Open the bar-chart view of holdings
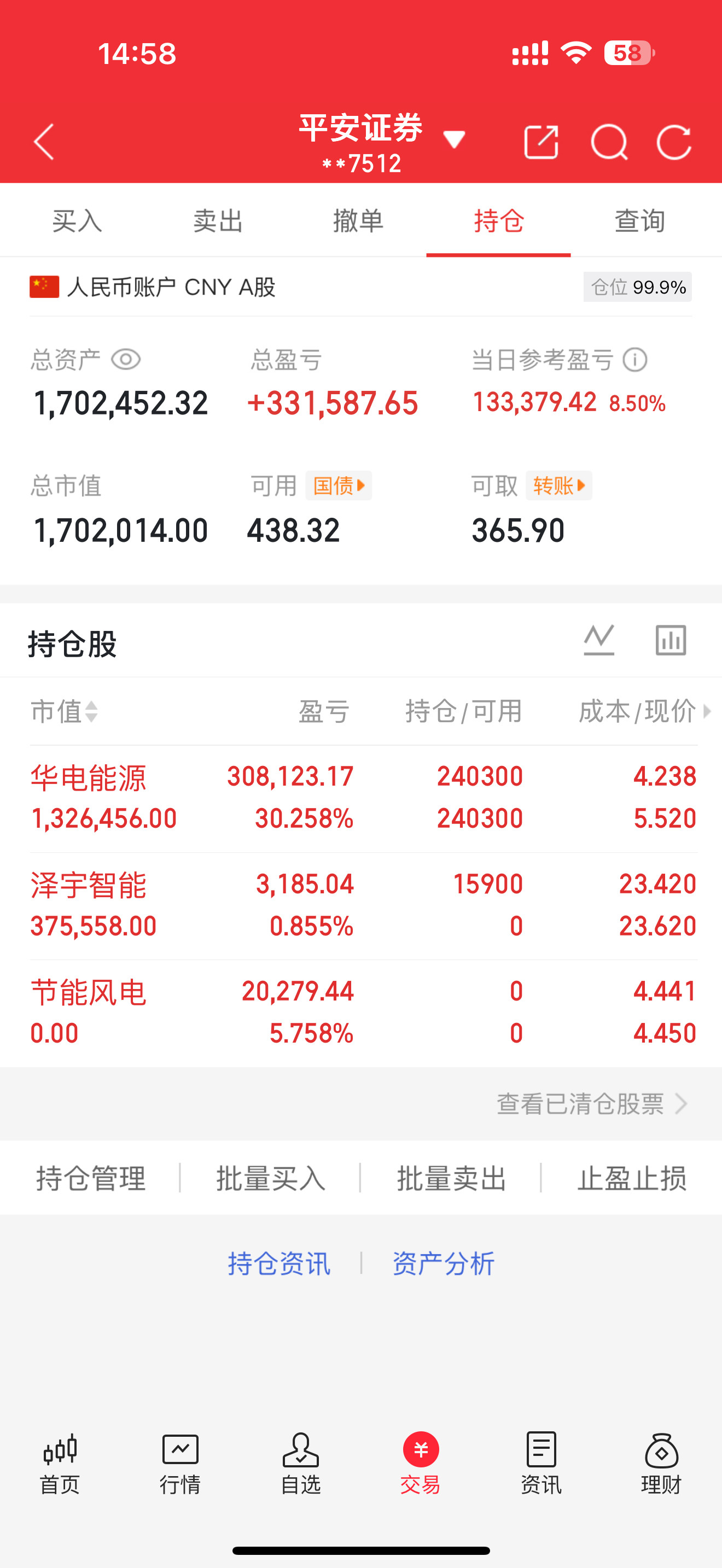The height and width of the screenshot is (1568, 722). coord(669,640)
